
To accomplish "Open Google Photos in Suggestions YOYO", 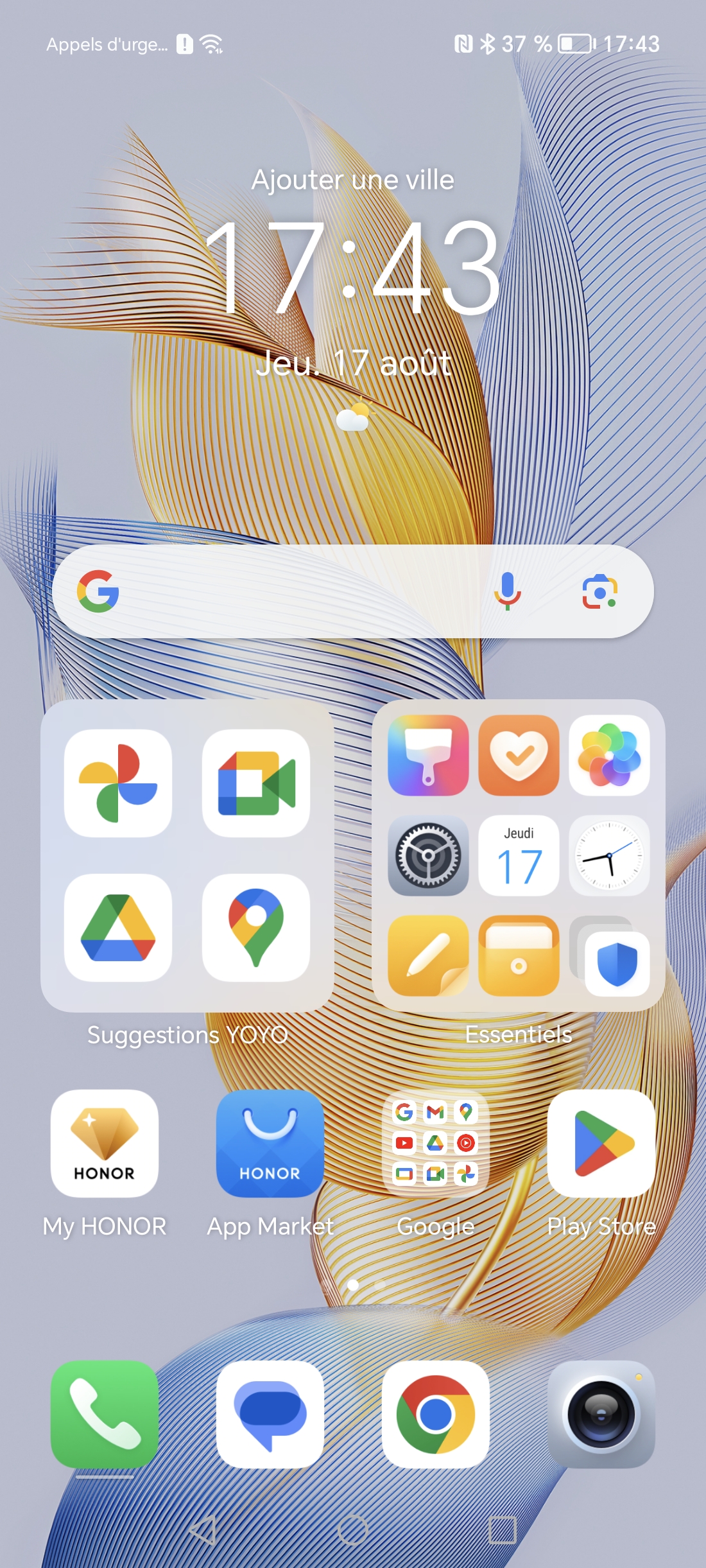I will pyautogui.click(x=118, y=783).
